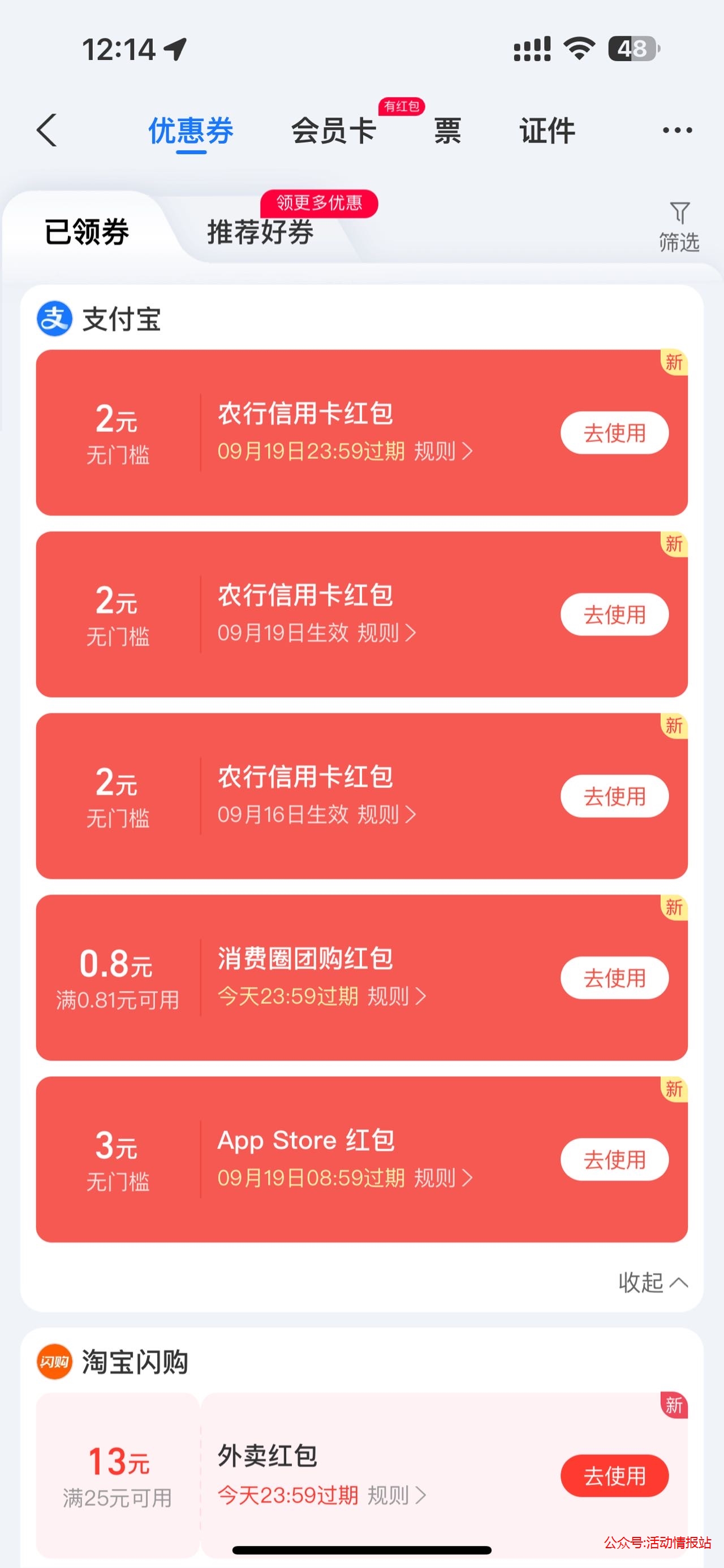Image resolution: width=724 pixels, height=1568 pixels.
Task: View 规则 of the 外卖红包
Action: (x=397, y=1495)
